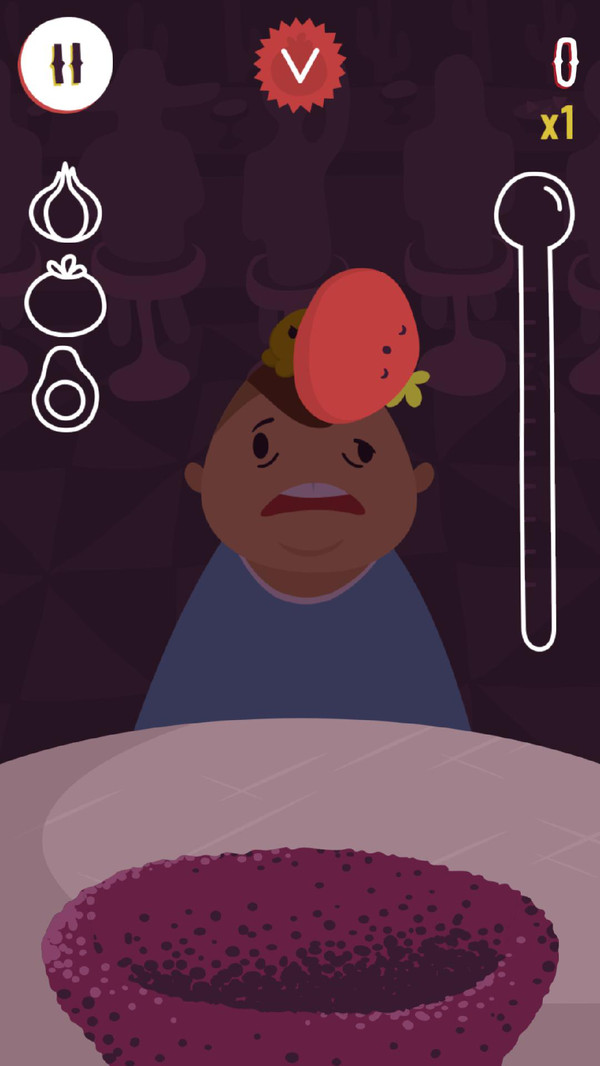Tap the red chevron badge at the top

click(300, 65)
